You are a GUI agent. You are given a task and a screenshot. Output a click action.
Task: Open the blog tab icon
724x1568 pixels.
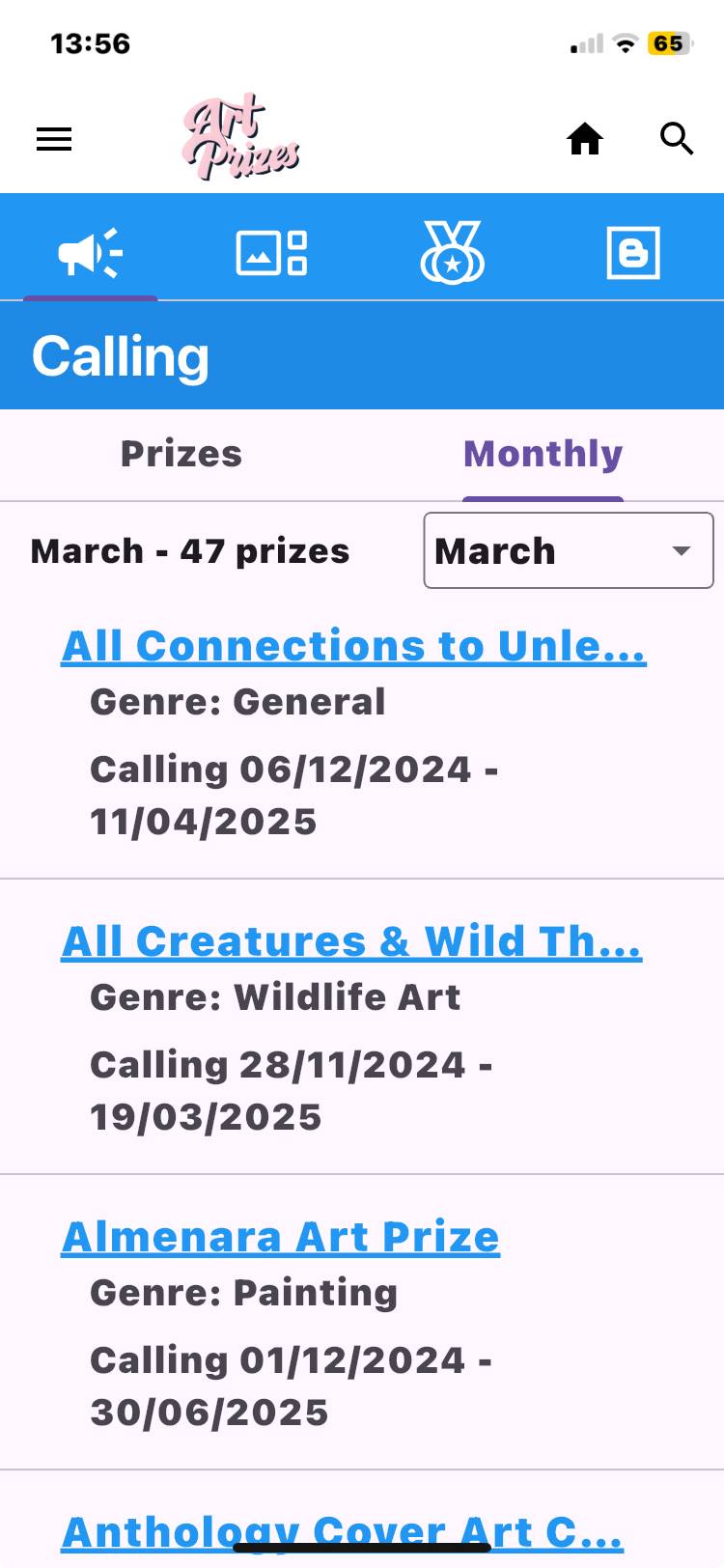click(633, 253)
